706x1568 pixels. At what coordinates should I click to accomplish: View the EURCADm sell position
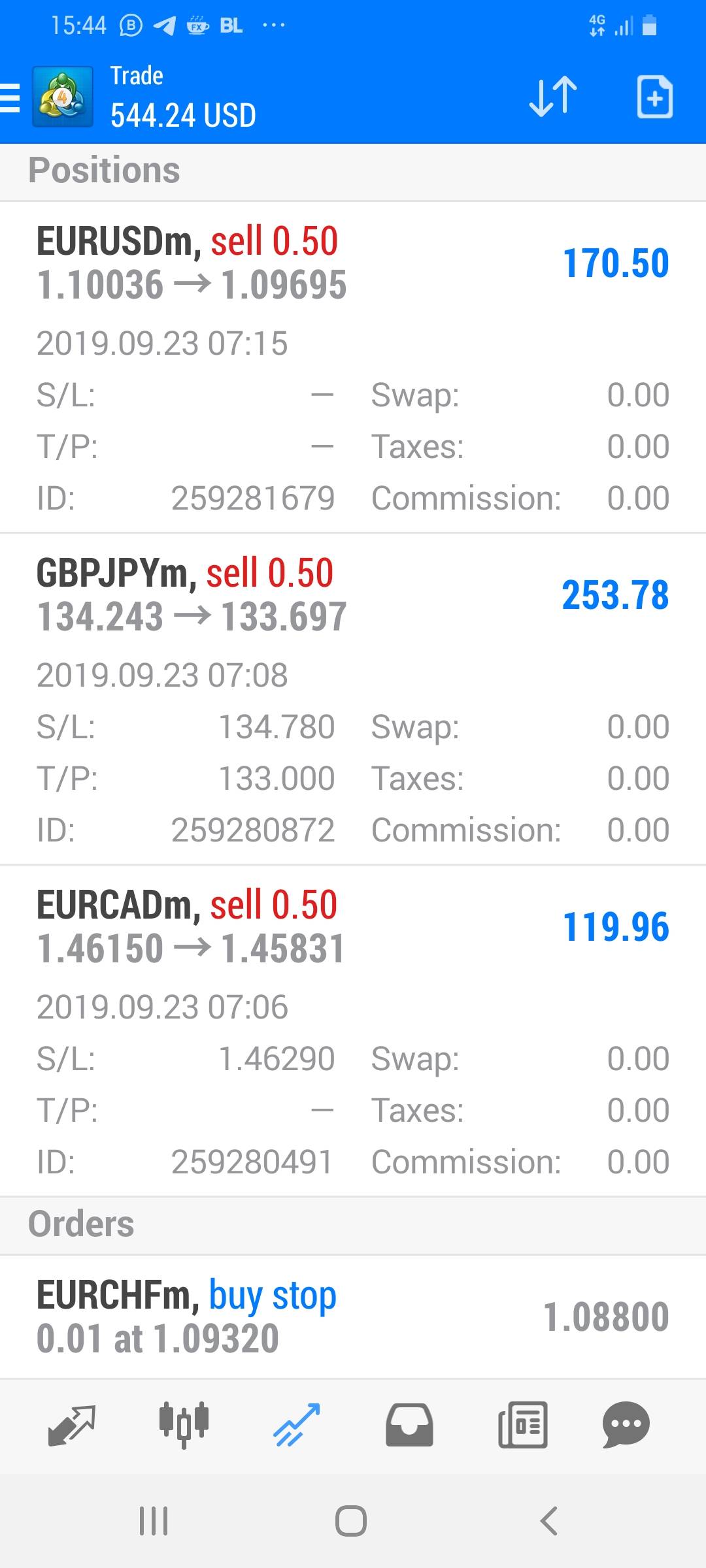click(353, 1031)
